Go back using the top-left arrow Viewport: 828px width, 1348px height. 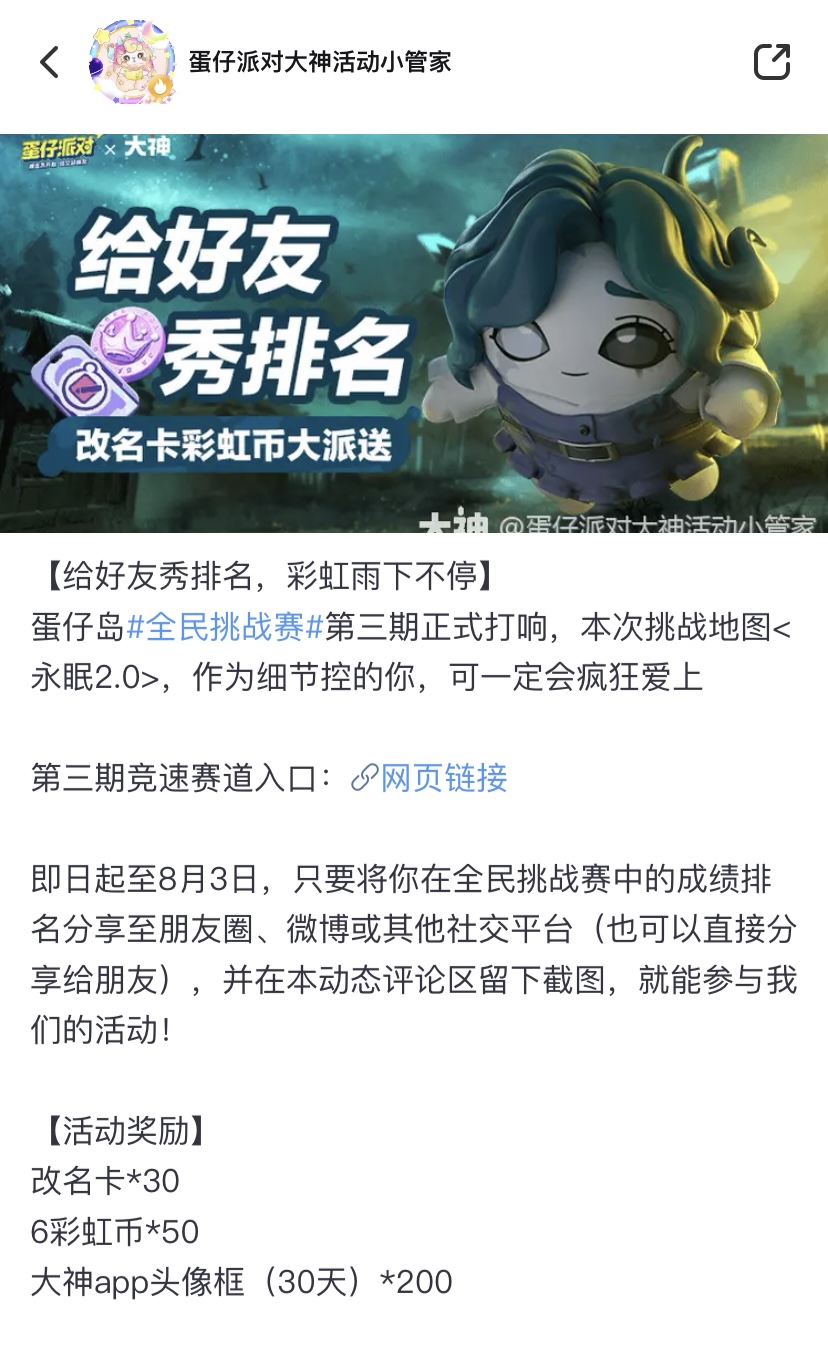[x=50, y=62]
